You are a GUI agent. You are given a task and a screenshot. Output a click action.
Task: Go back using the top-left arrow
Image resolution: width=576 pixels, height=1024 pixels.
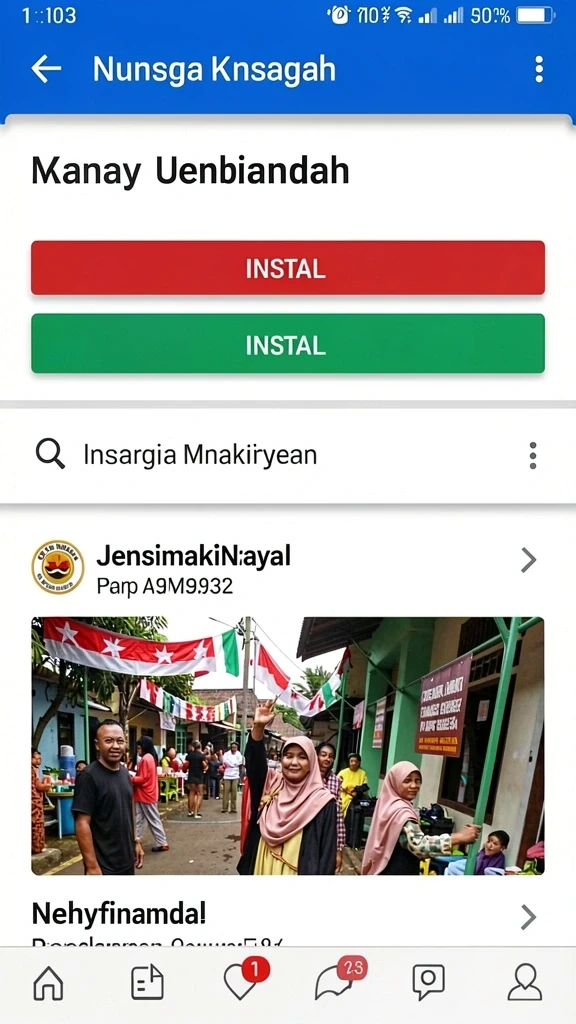46,69
